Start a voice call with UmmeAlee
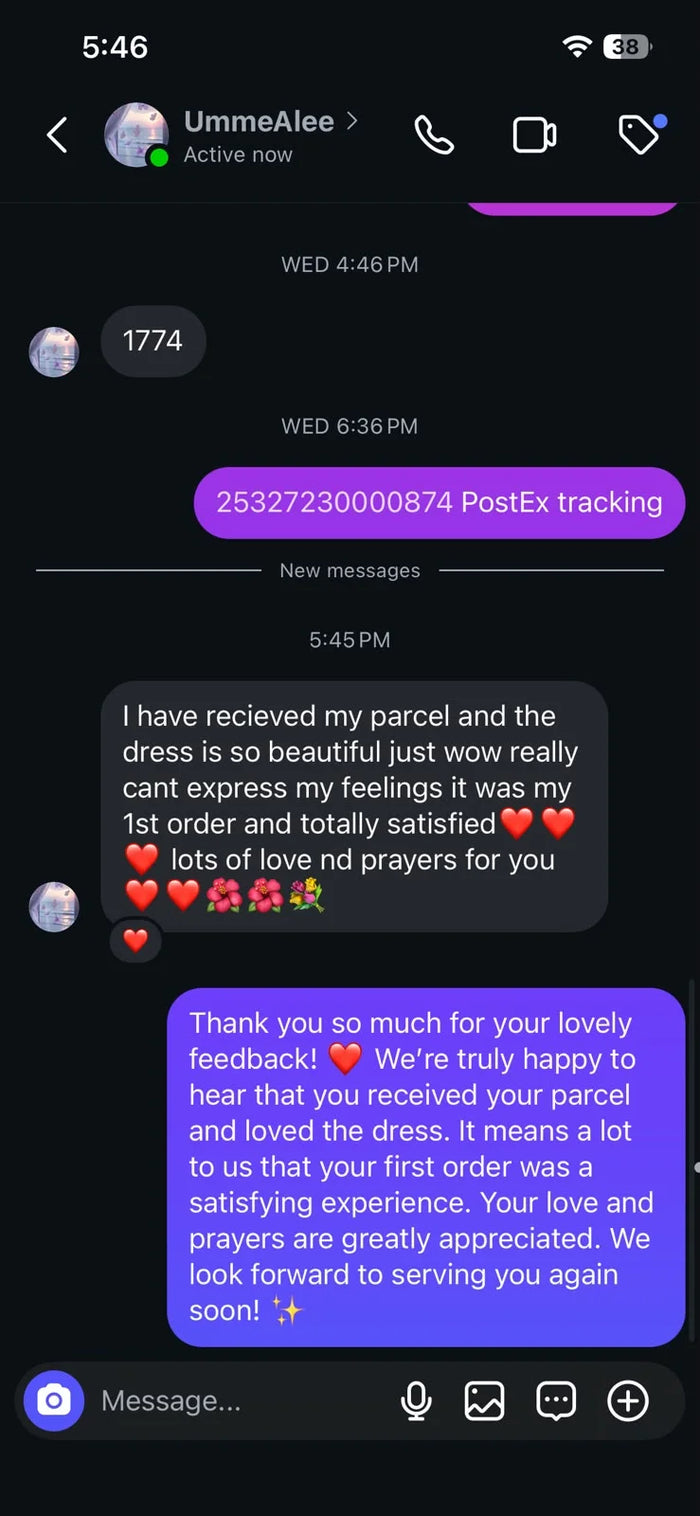Screen dimensions: 700x1516 point(434,135)
